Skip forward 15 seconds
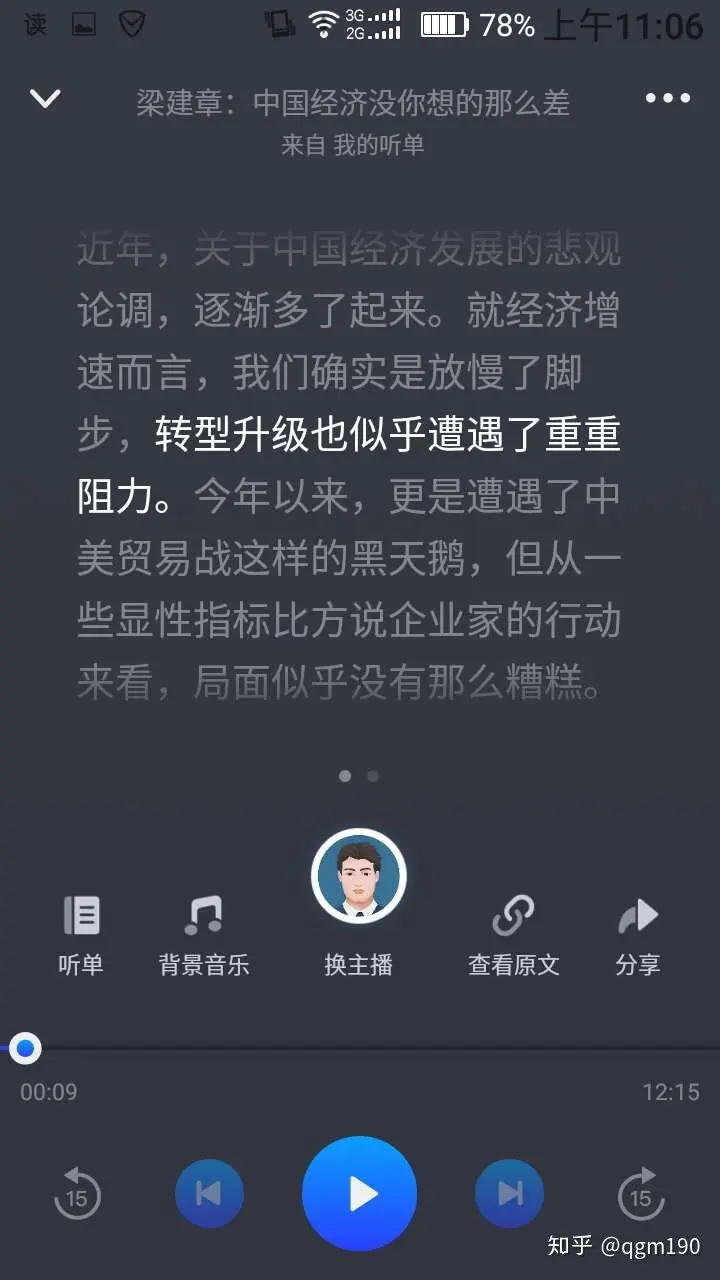This screenshot has width=720, height=1280. [x=641, y=1194]
